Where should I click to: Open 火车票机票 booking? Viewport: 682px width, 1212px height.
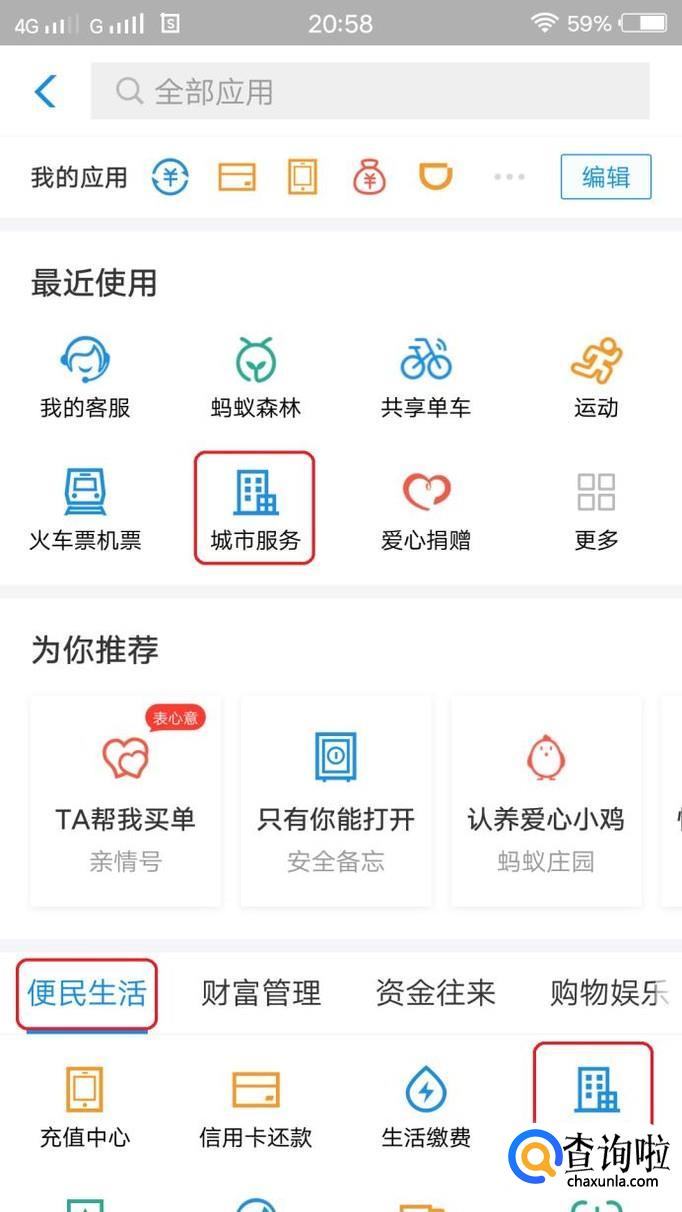pyautogui.click(x=85, y=509)
